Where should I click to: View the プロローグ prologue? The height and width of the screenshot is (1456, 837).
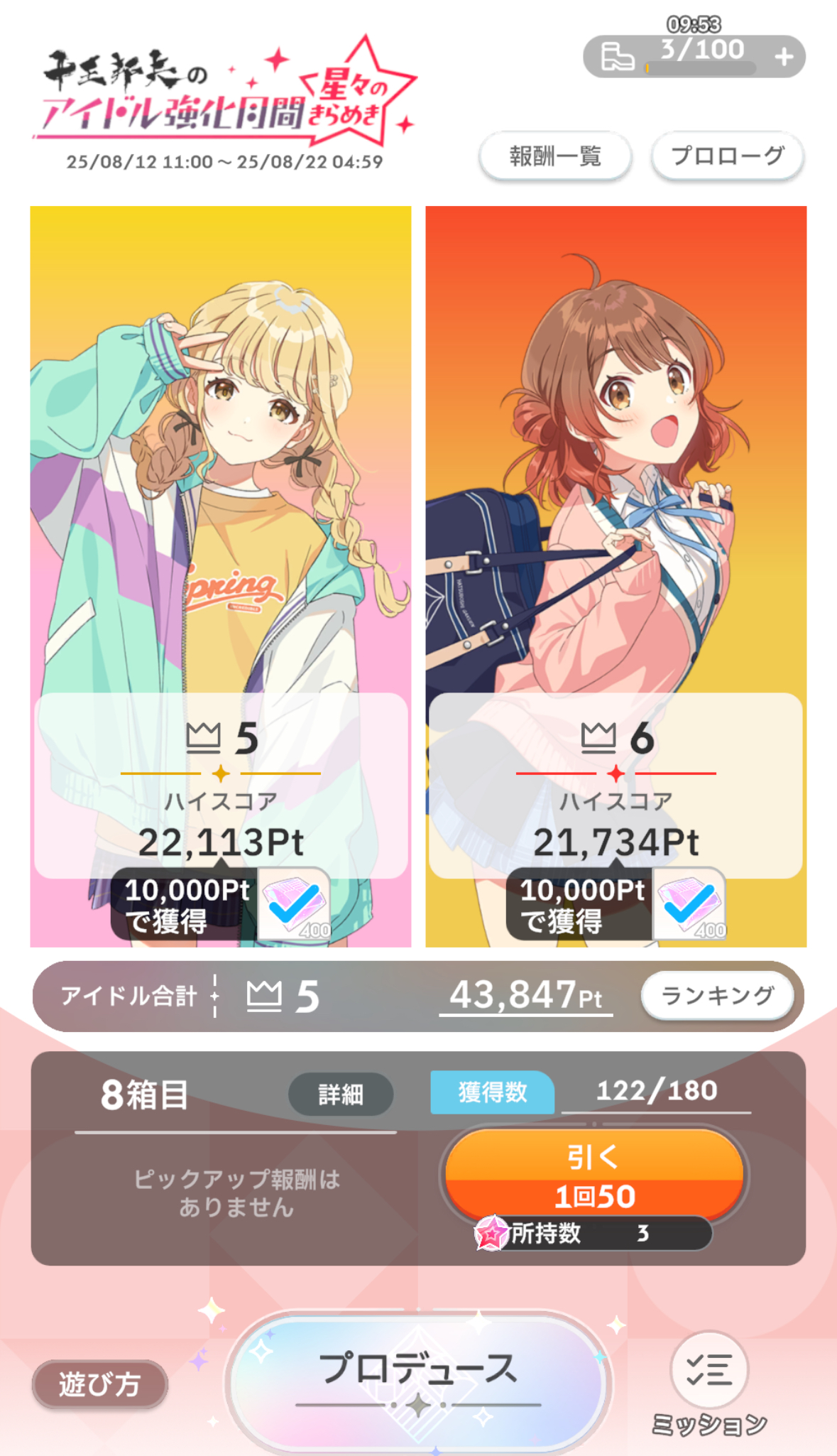(x=727, y=156)
